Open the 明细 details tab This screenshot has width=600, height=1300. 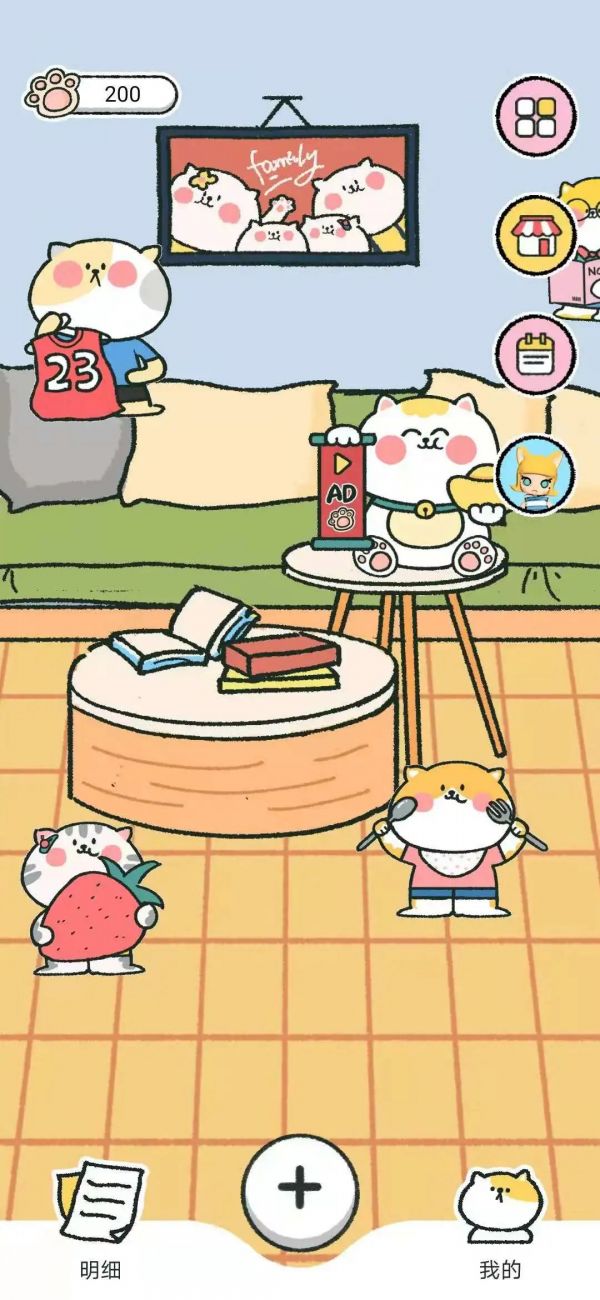100,1220
